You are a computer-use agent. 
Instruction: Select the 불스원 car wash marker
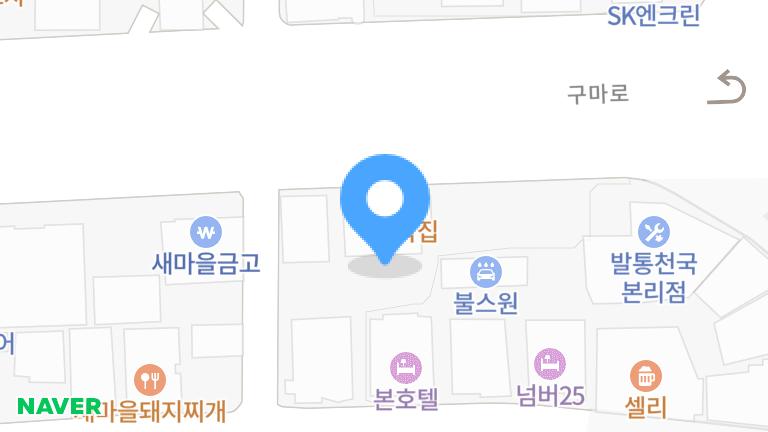tap(486, 271)
